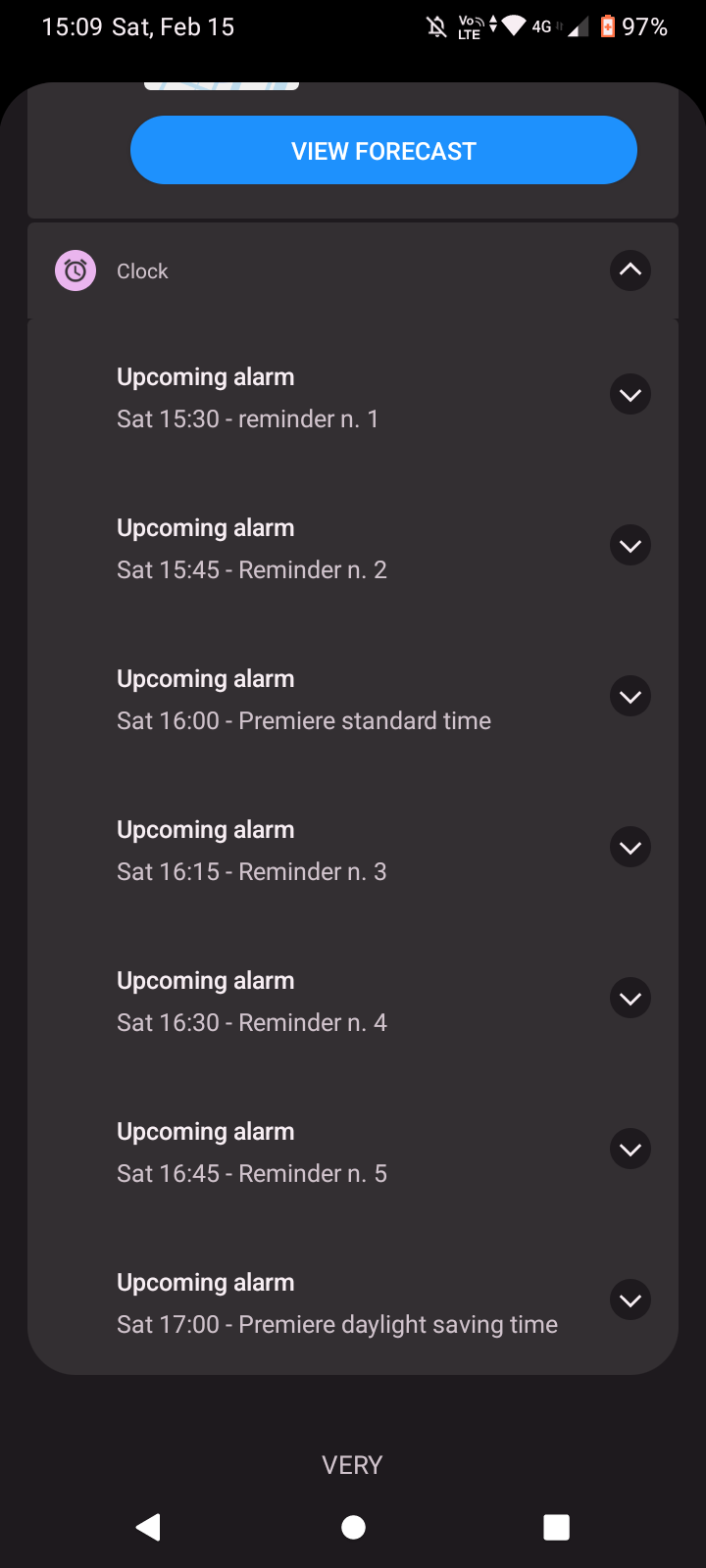Screen dimensions: 706x1568
Task: Expand the Premiere standard time alarm
Action: click(630, 696)
